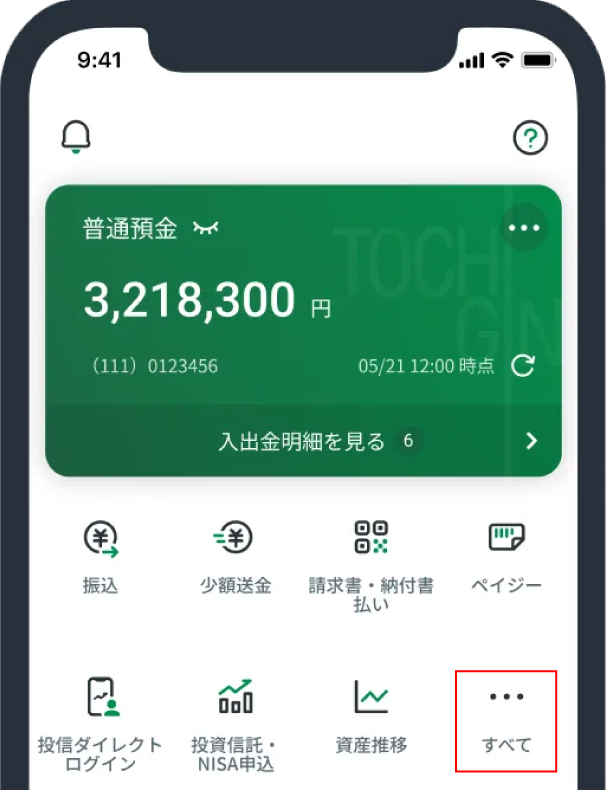Hide the balance with the eye icon
This screenshot has width=606, height=790.
pos(207,229)
